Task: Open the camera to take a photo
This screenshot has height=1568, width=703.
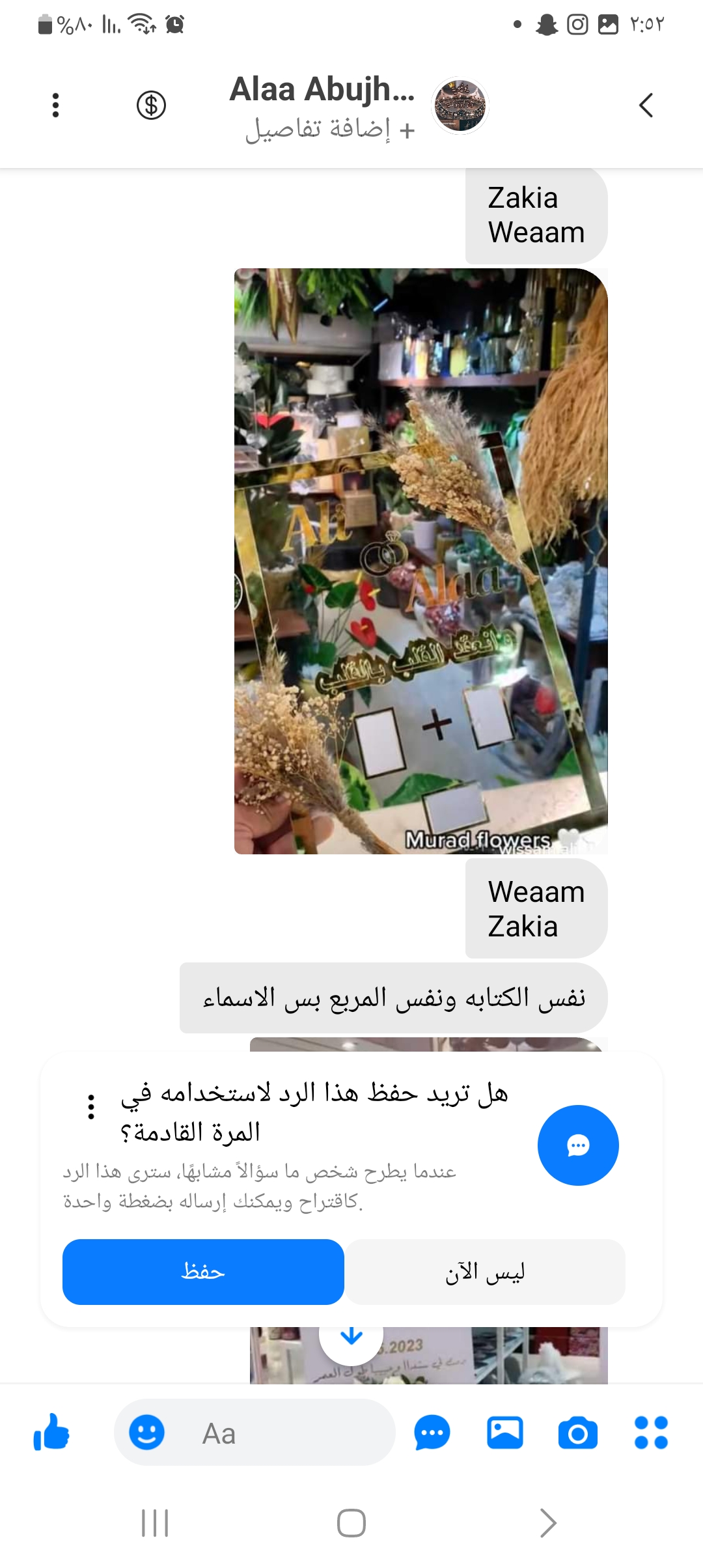Action: coord(577,1433)
